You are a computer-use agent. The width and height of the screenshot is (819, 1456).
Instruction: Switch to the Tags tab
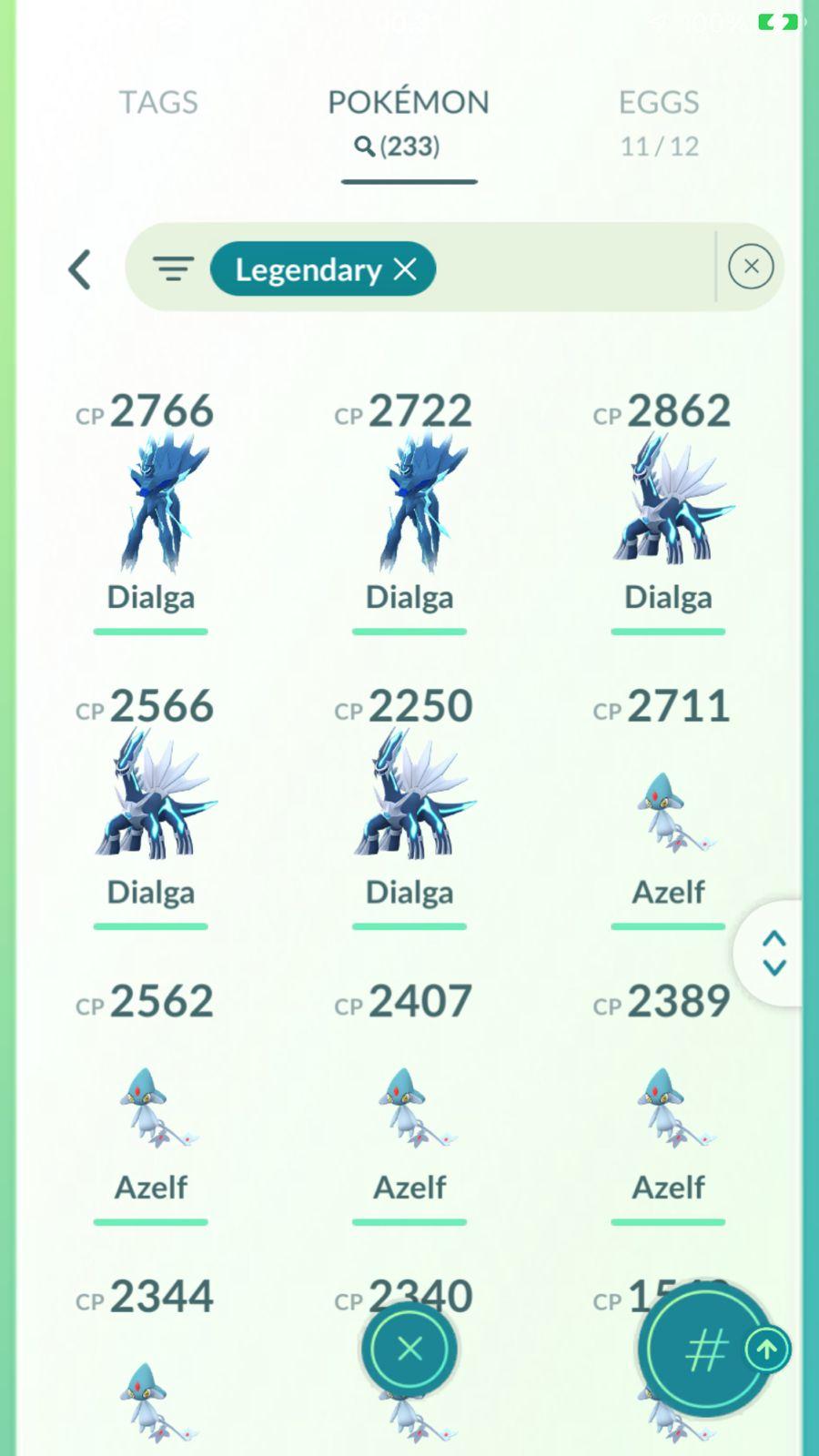[158, 103]
